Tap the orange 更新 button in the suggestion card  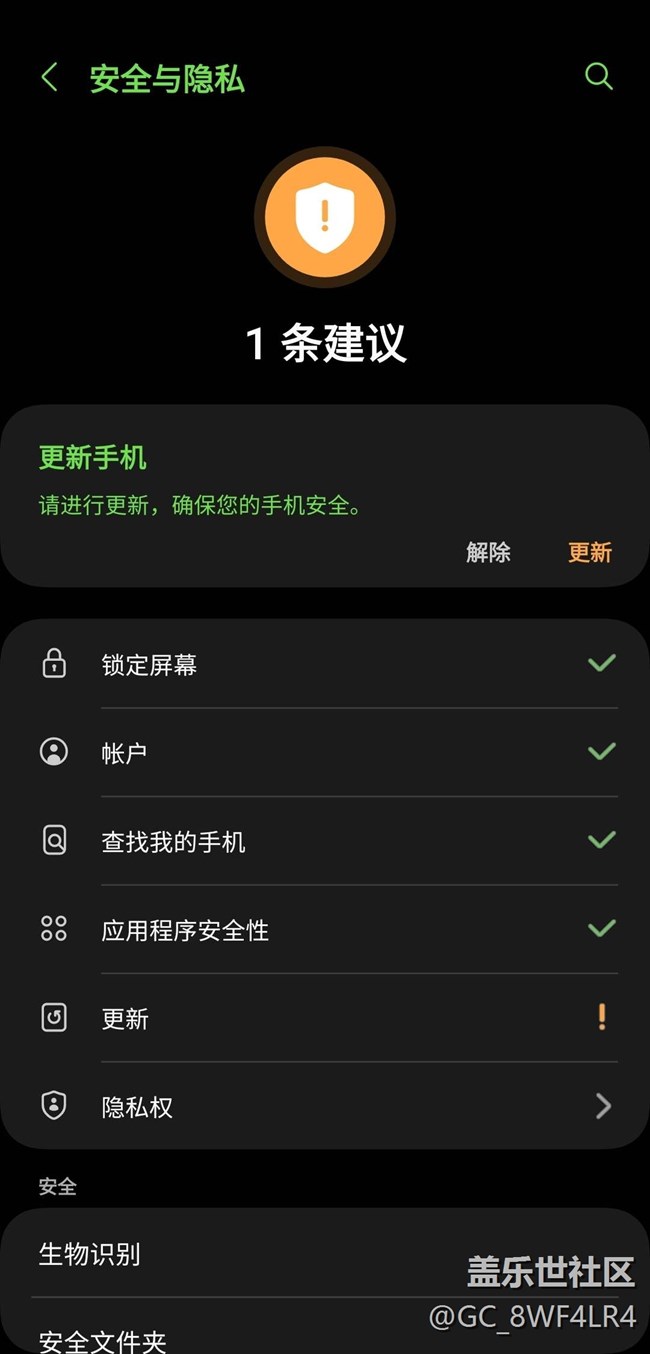589,552
